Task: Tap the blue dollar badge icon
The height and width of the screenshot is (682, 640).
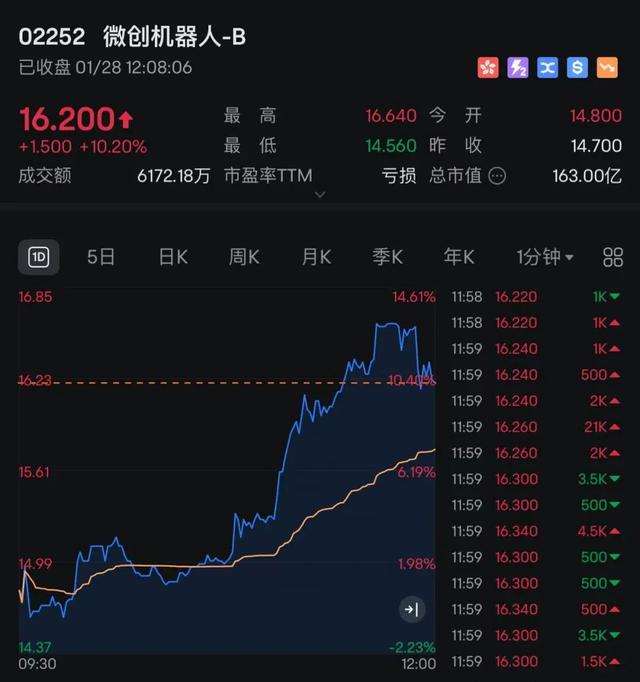Action: pos(577,68)
